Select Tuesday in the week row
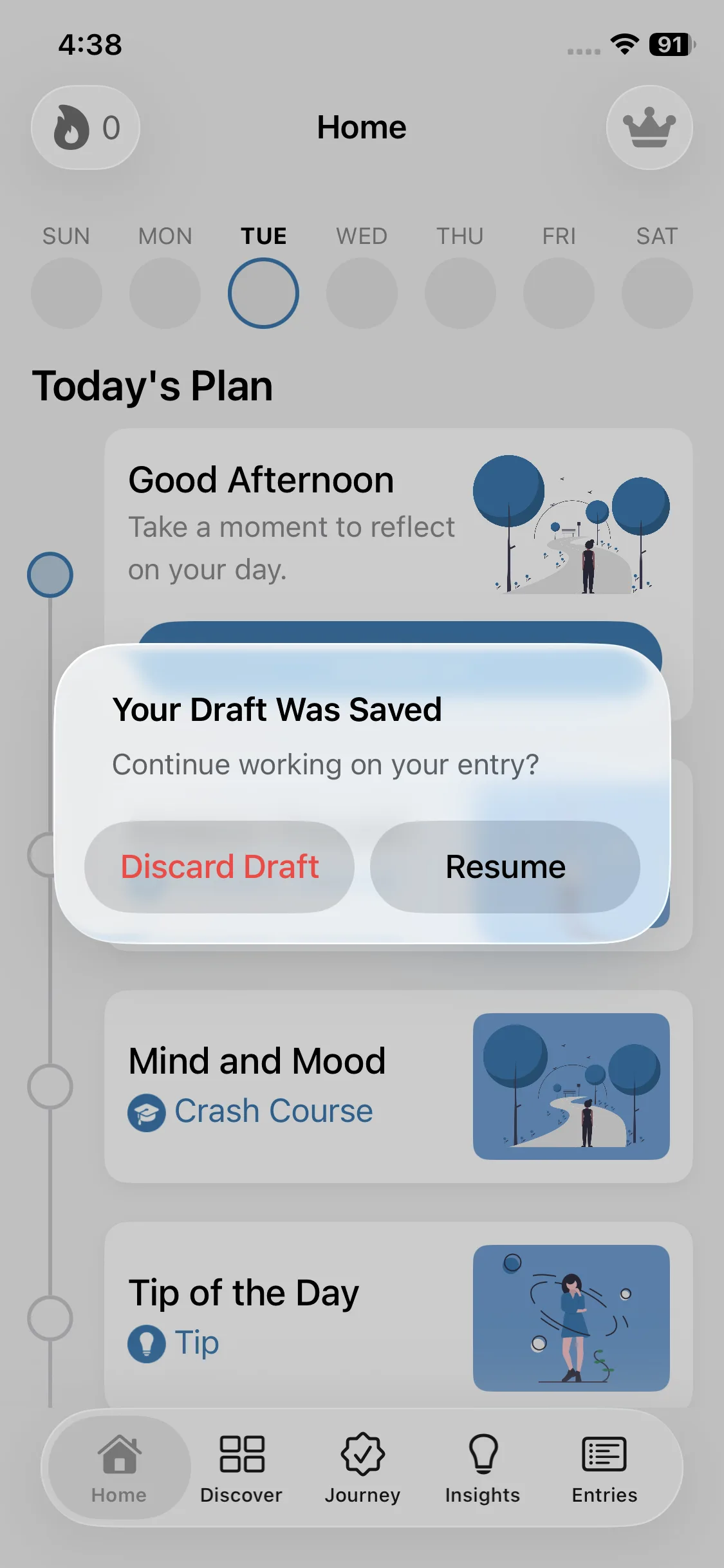 coord(263,293)
